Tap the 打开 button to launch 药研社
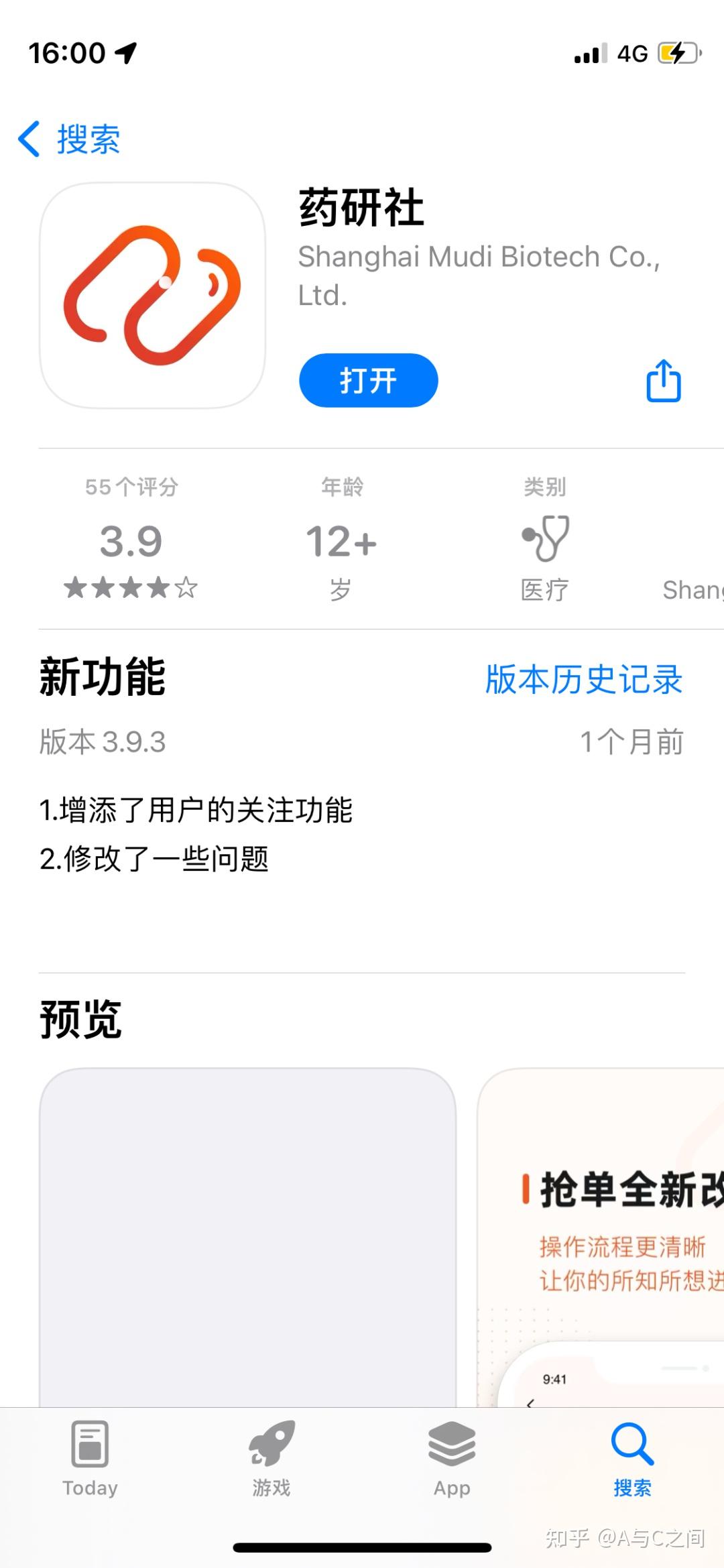The image size is (724, 1568). click(x=368, y=381)
